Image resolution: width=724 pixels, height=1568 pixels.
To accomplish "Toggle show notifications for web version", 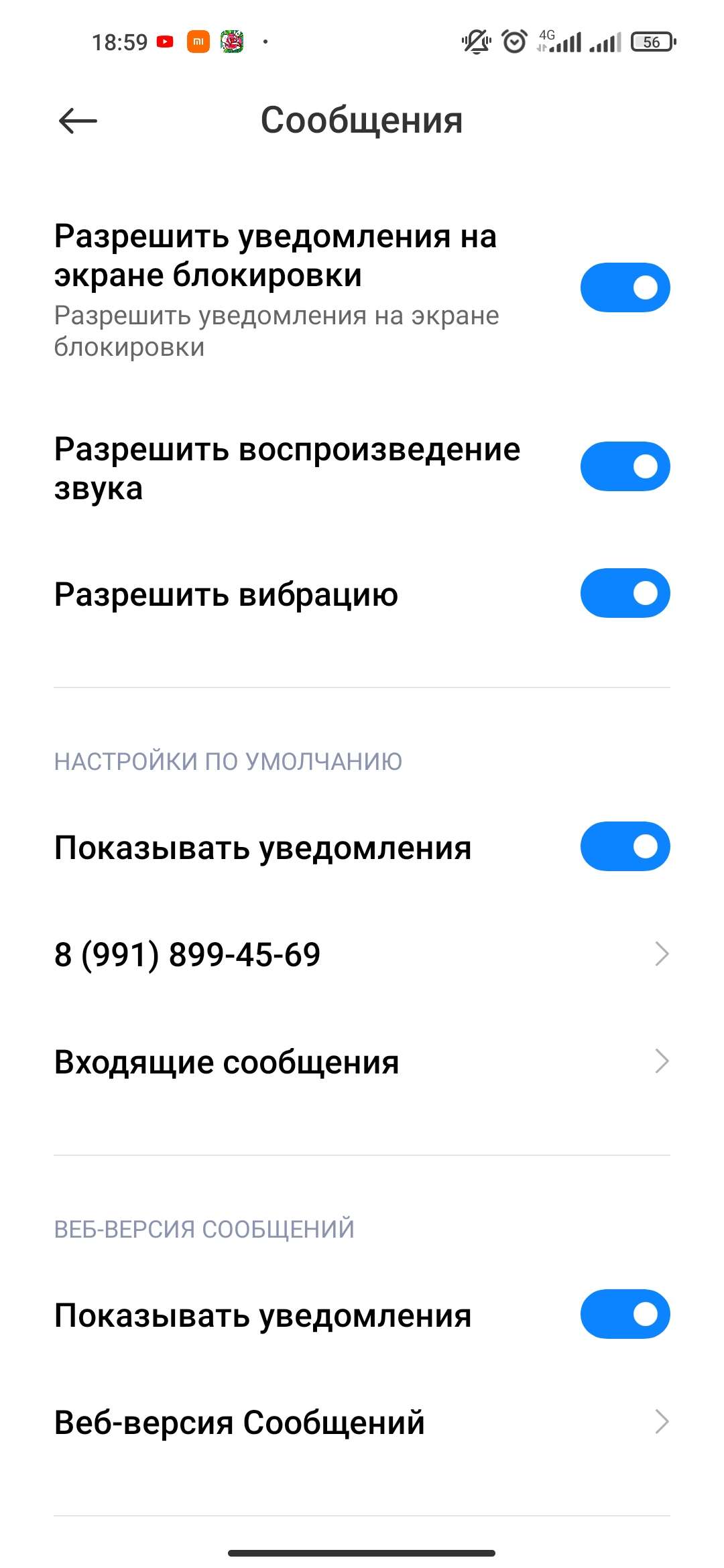I will click(x=625, y=1314).
